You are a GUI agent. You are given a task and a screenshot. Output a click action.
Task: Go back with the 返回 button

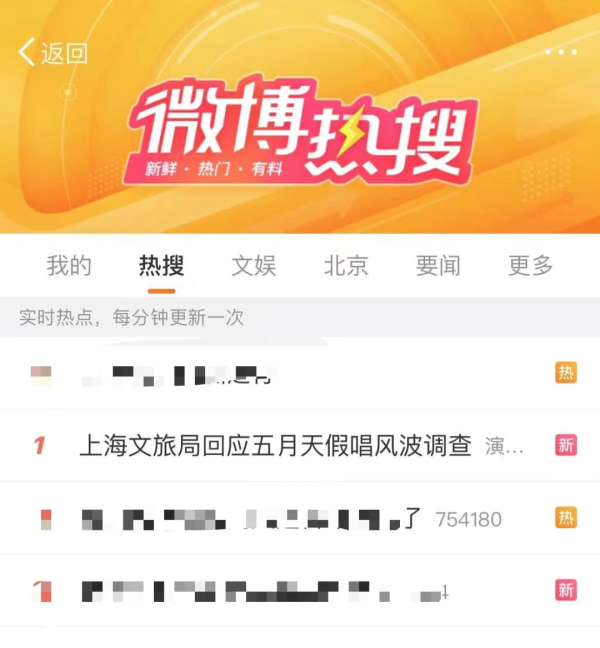(x=53, y=53)
